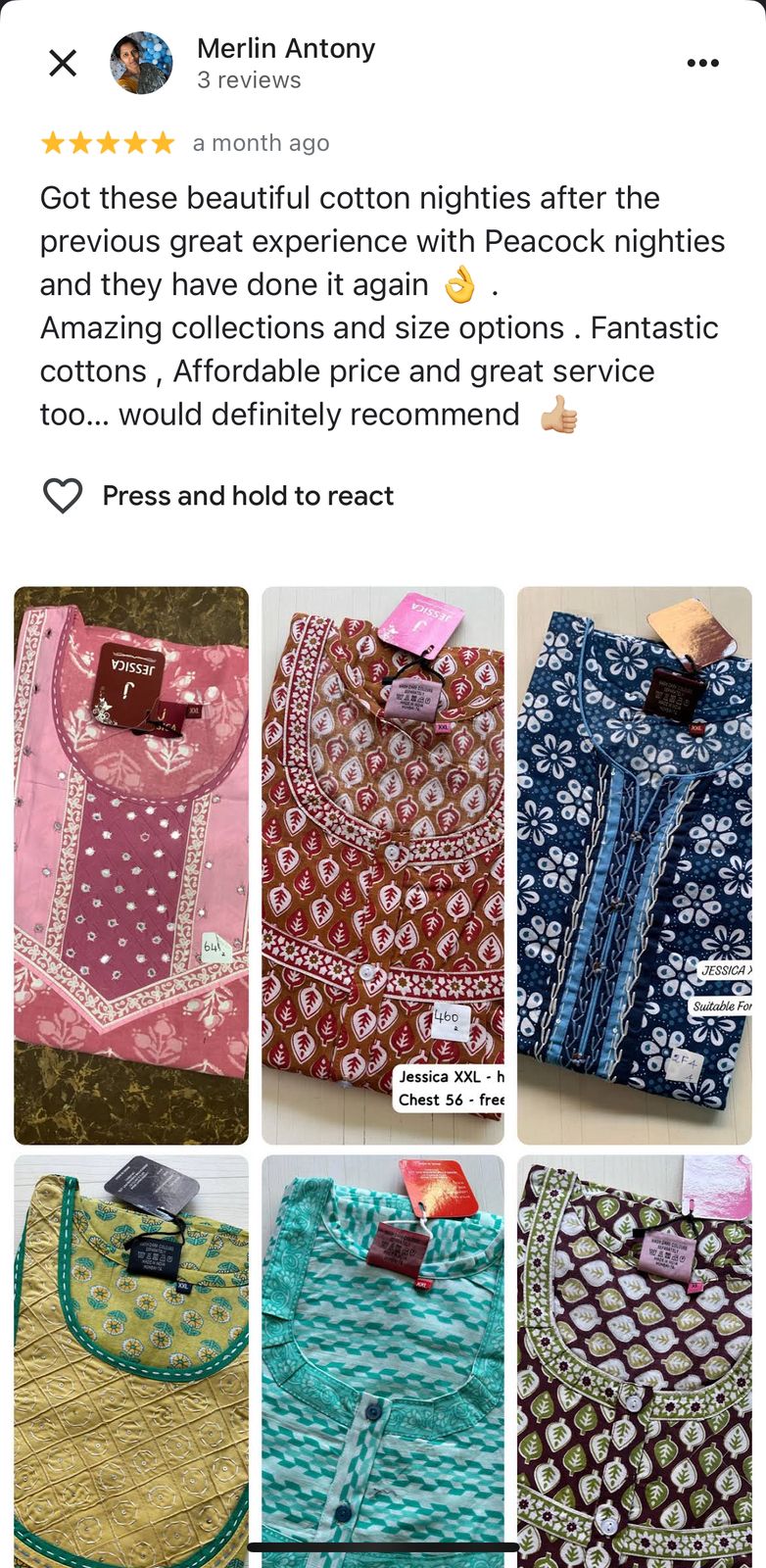Open Merlin Antony's profile photo
This screenshot has width=766, height=1568.
(x=141, y=64)
